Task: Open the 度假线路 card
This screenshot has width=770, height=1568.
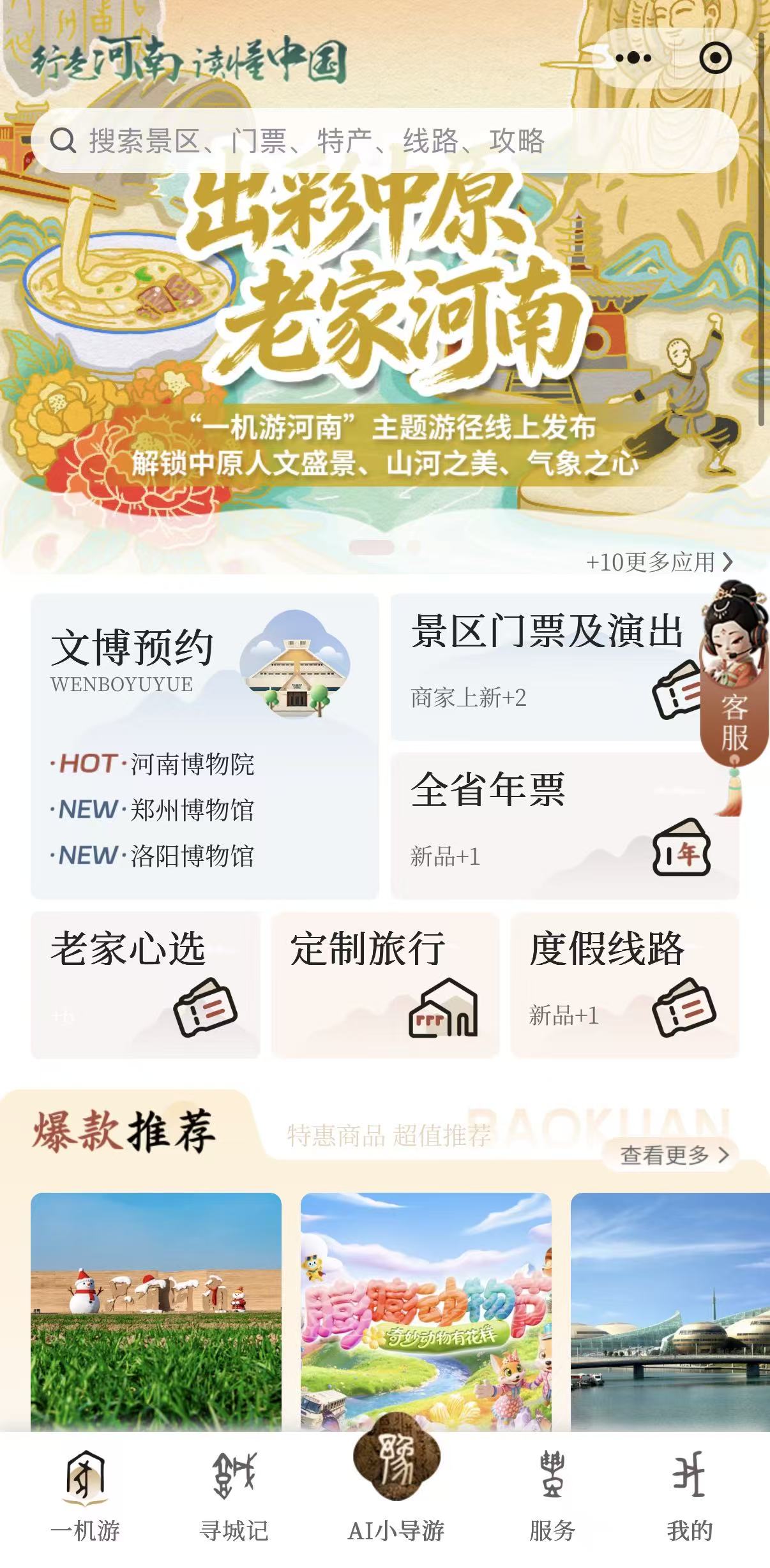Action: click(x=624, y=985)
